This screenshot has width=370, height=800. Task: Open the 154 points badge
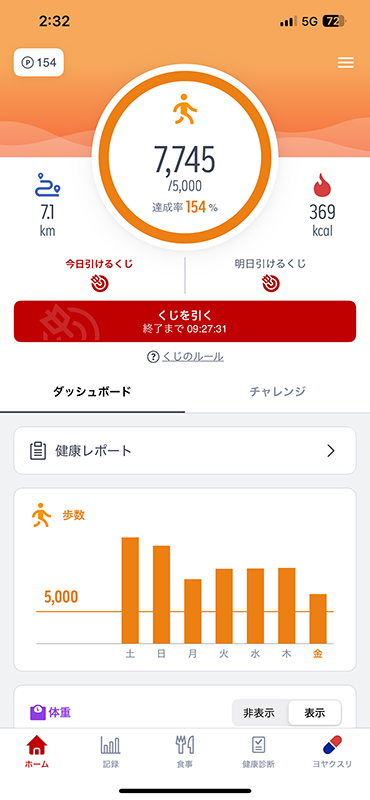click(39, 62)
